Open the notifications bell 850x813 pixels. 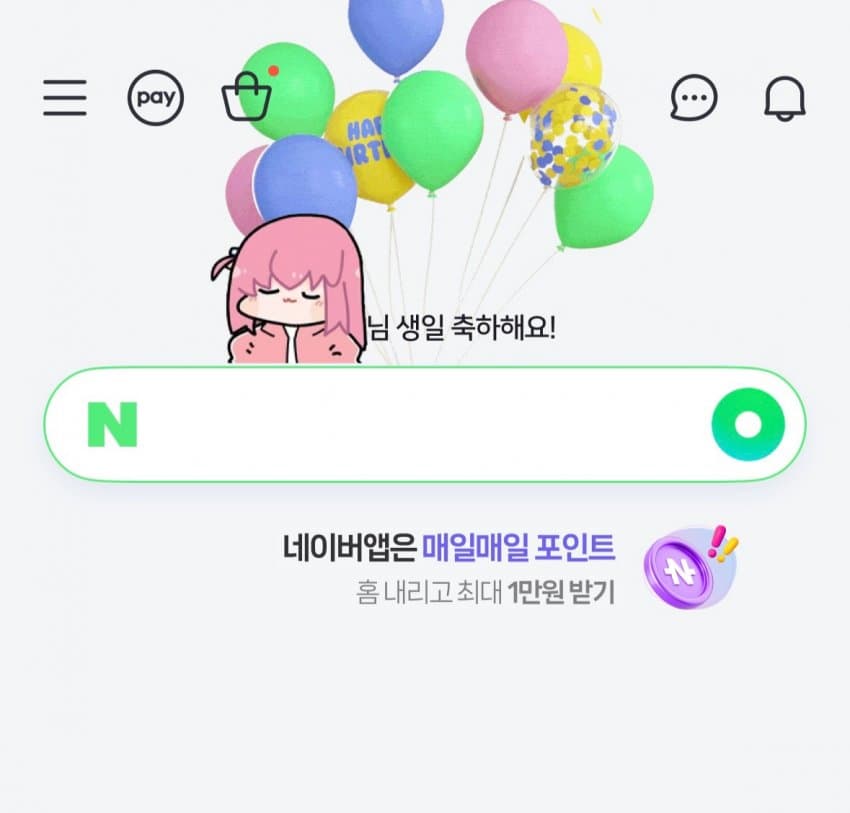[785, 98]
